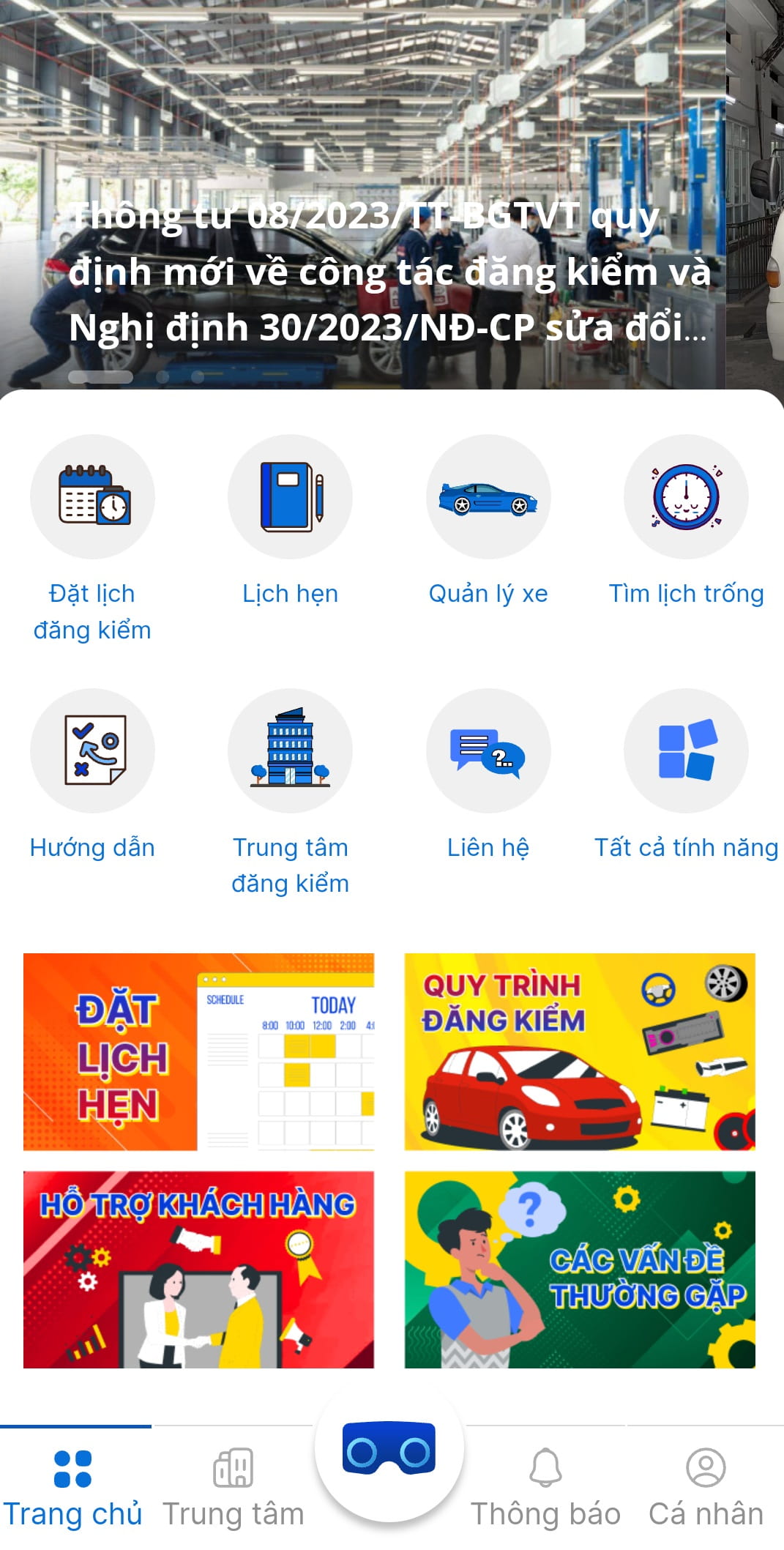Screen dimensions: 784x1550
Task: Switch to the Trung tâm tab
Action: pos(233,1486)
